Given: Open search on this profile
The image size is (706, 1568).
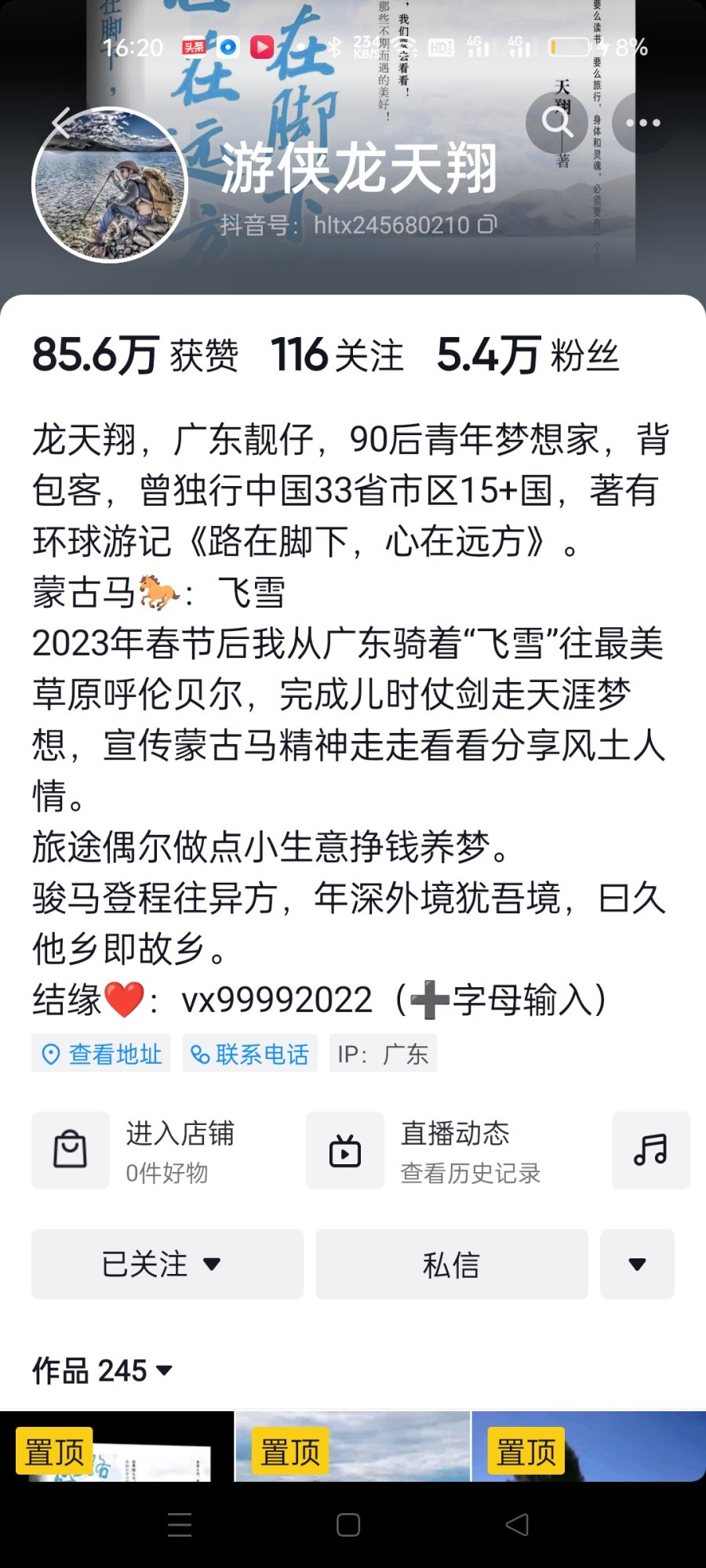Looking at the screenshot, I should pyautogui.click(x=557, y=122).
